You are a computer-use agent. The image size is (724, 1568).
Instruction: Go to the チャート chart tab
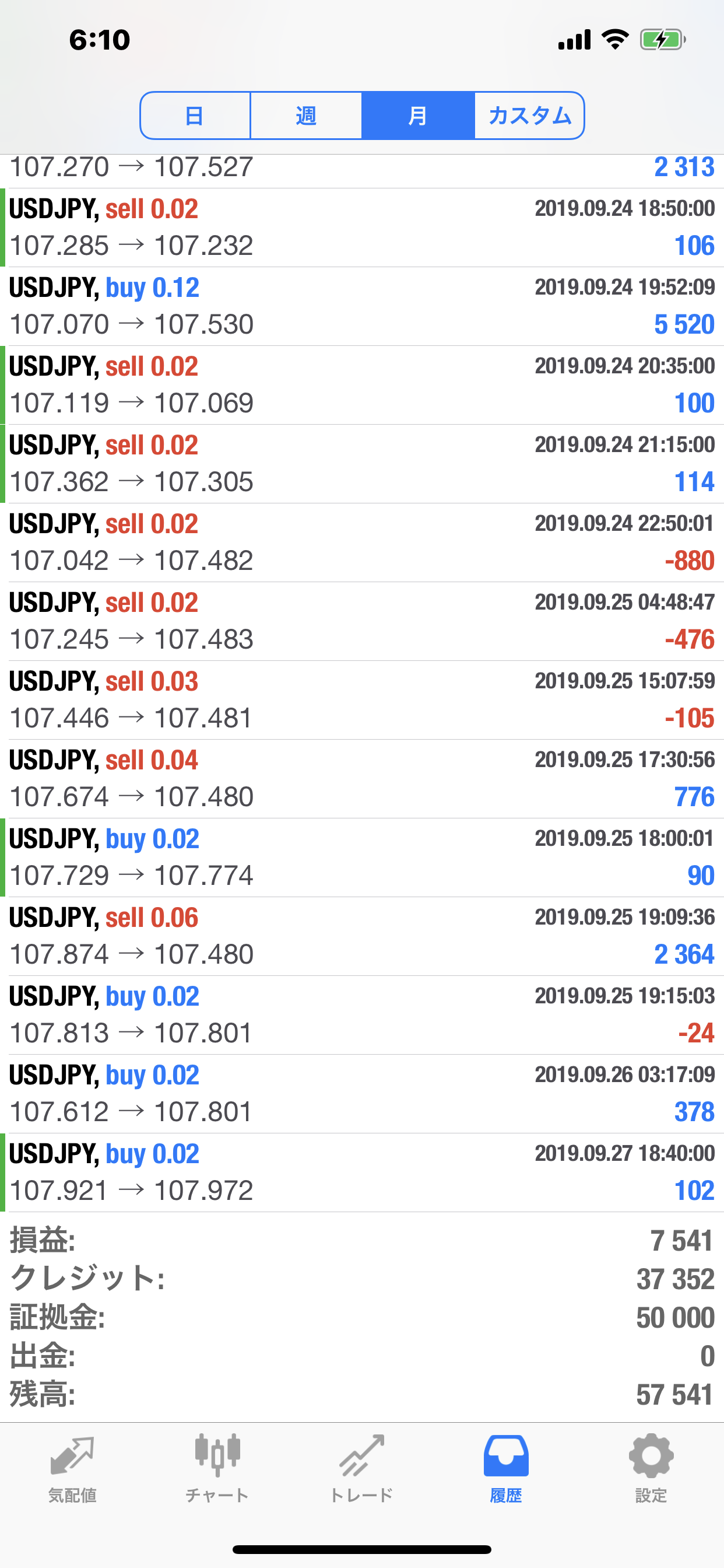point(217,1468)
